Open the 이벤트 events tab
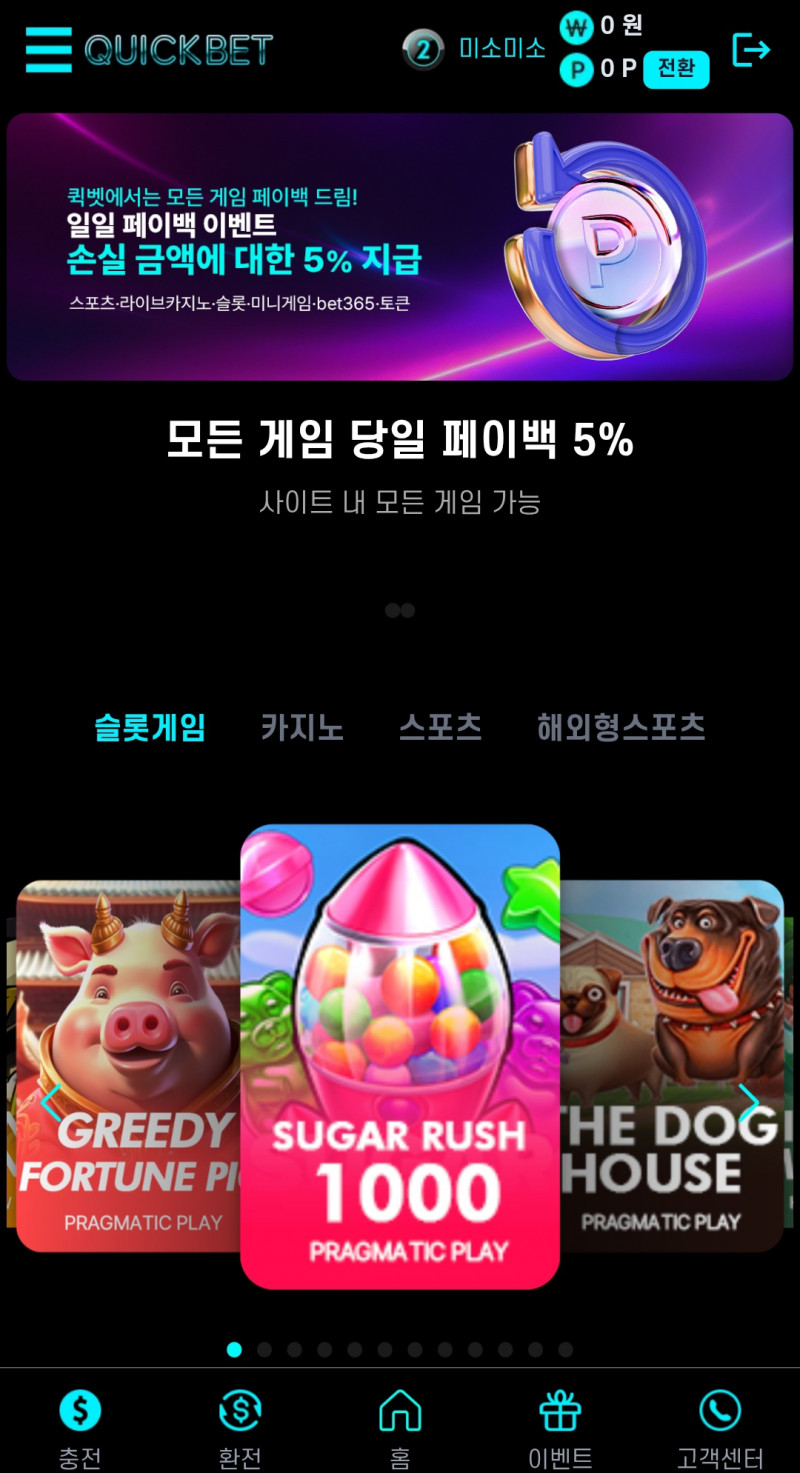The height and width of the screenshot is (1473, 800). (x=560, y=1428)
